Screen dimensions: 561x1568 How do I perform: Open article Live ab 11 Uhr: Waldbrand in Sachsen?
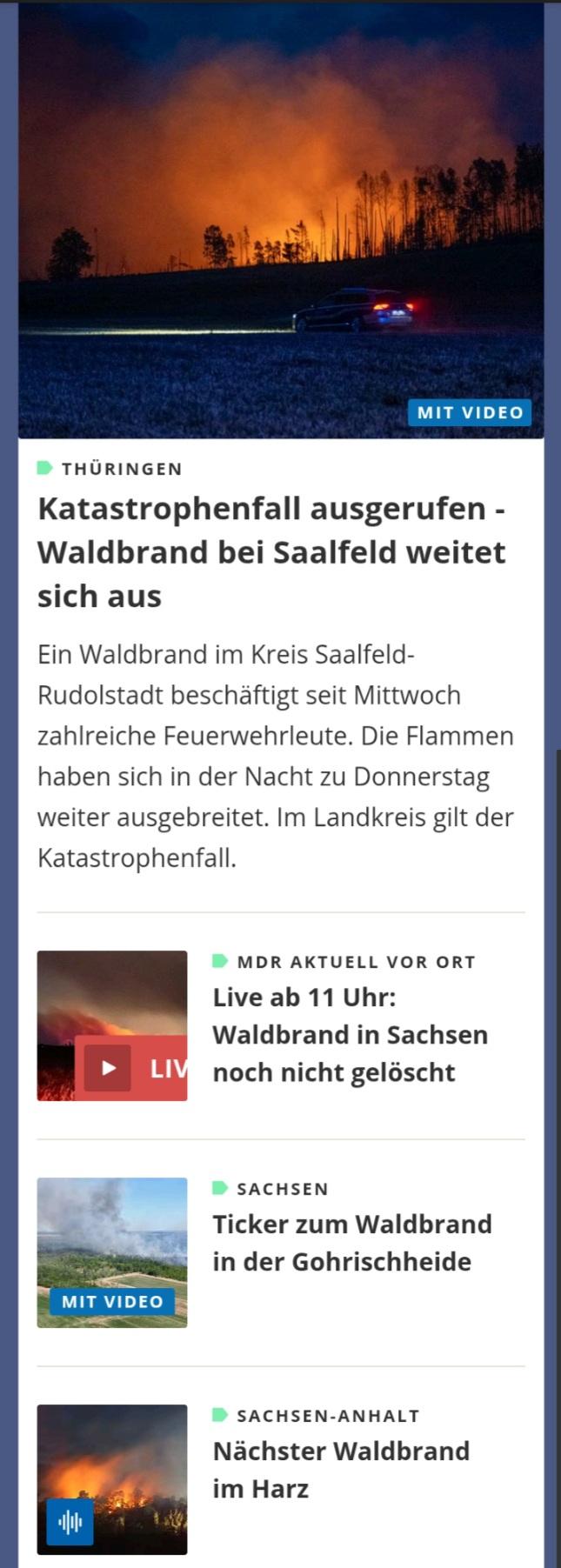pyautogui.click(x=350, y=1034)
